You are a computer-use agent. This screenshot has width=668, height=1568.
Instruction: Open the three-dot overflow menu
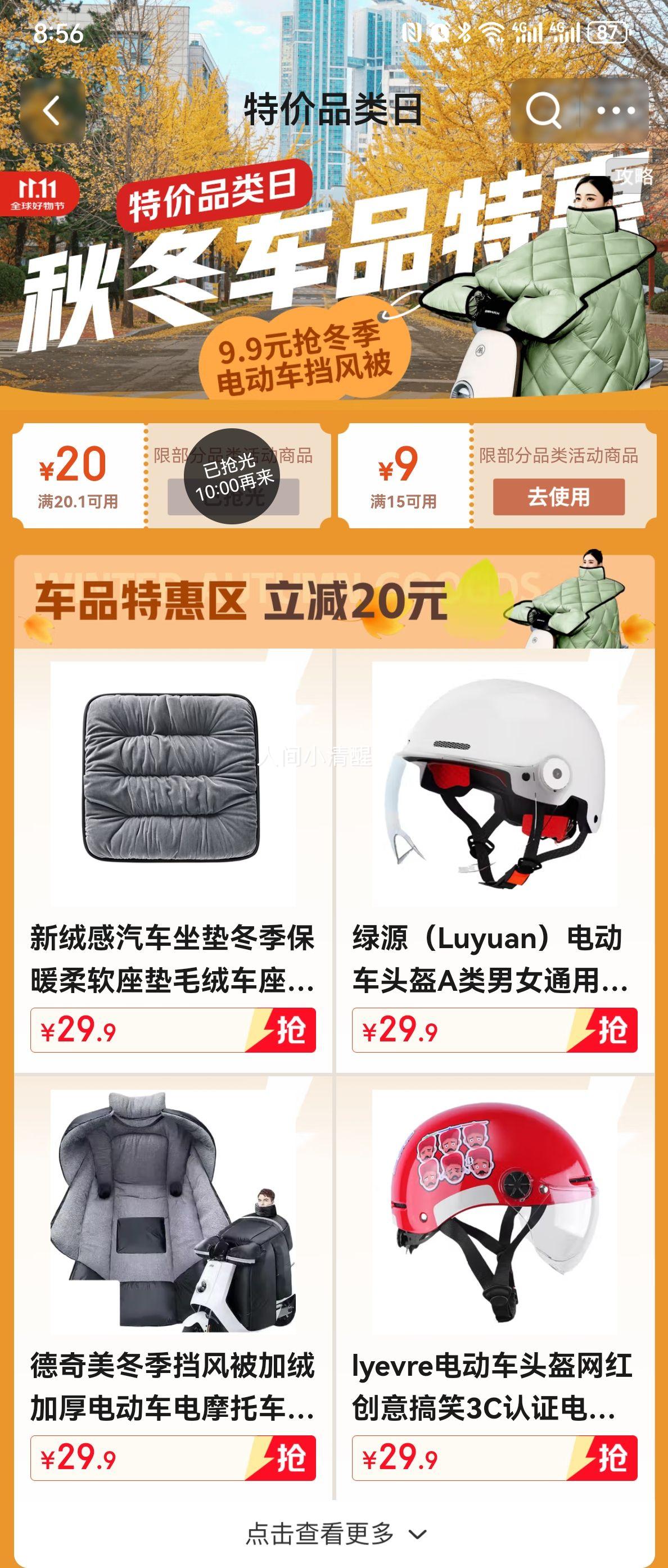[x=616, y=111]
